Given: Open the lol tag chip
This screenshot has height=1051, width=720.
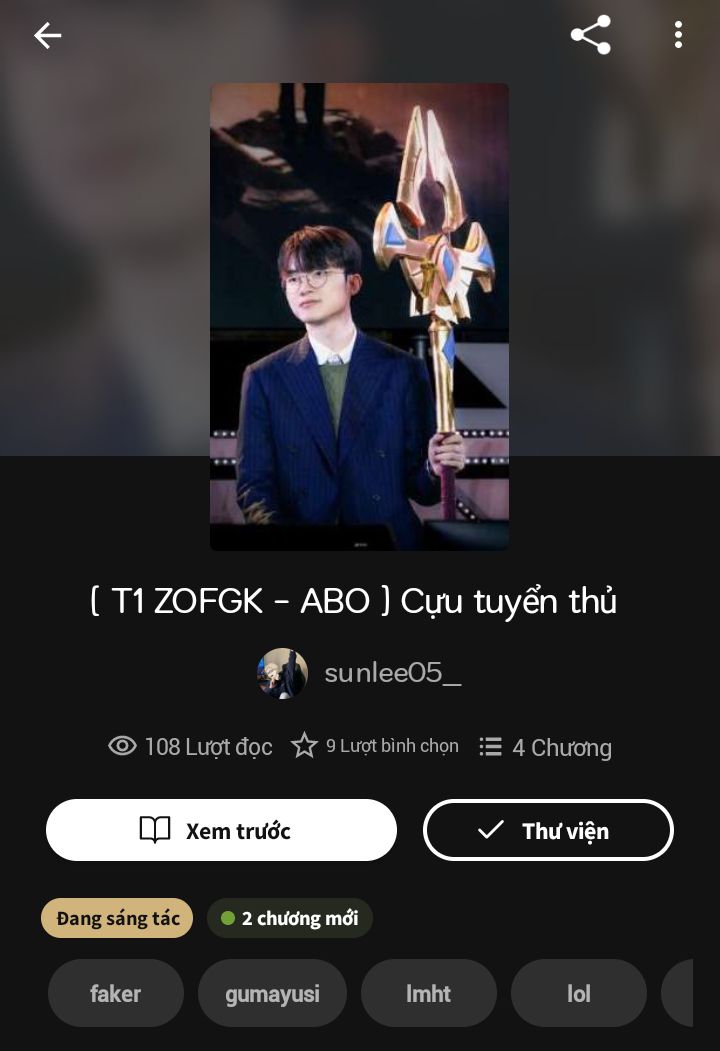Looking at the screenshot, I should point(579,993).
